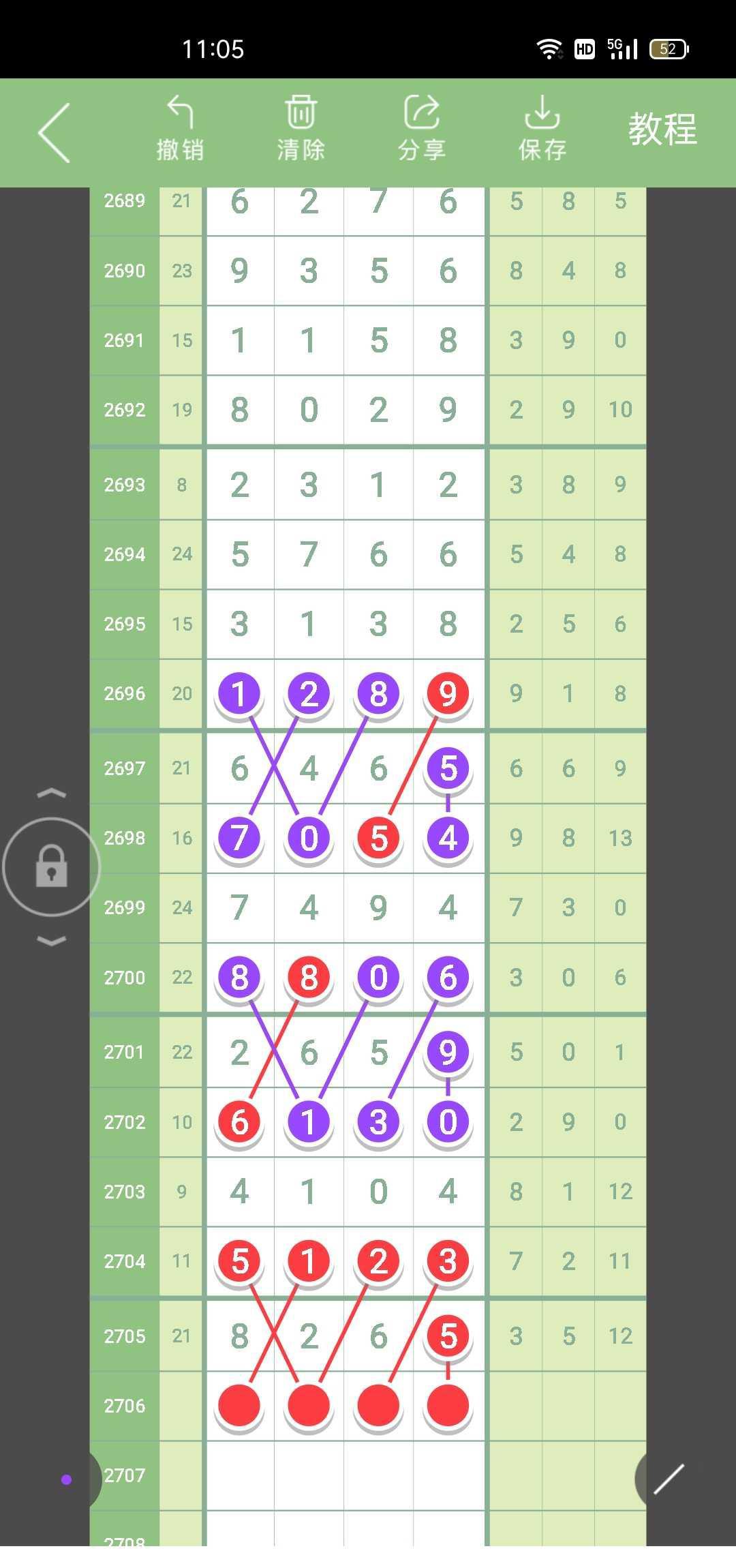Save the chart with 保存

(x=542, y=128)
